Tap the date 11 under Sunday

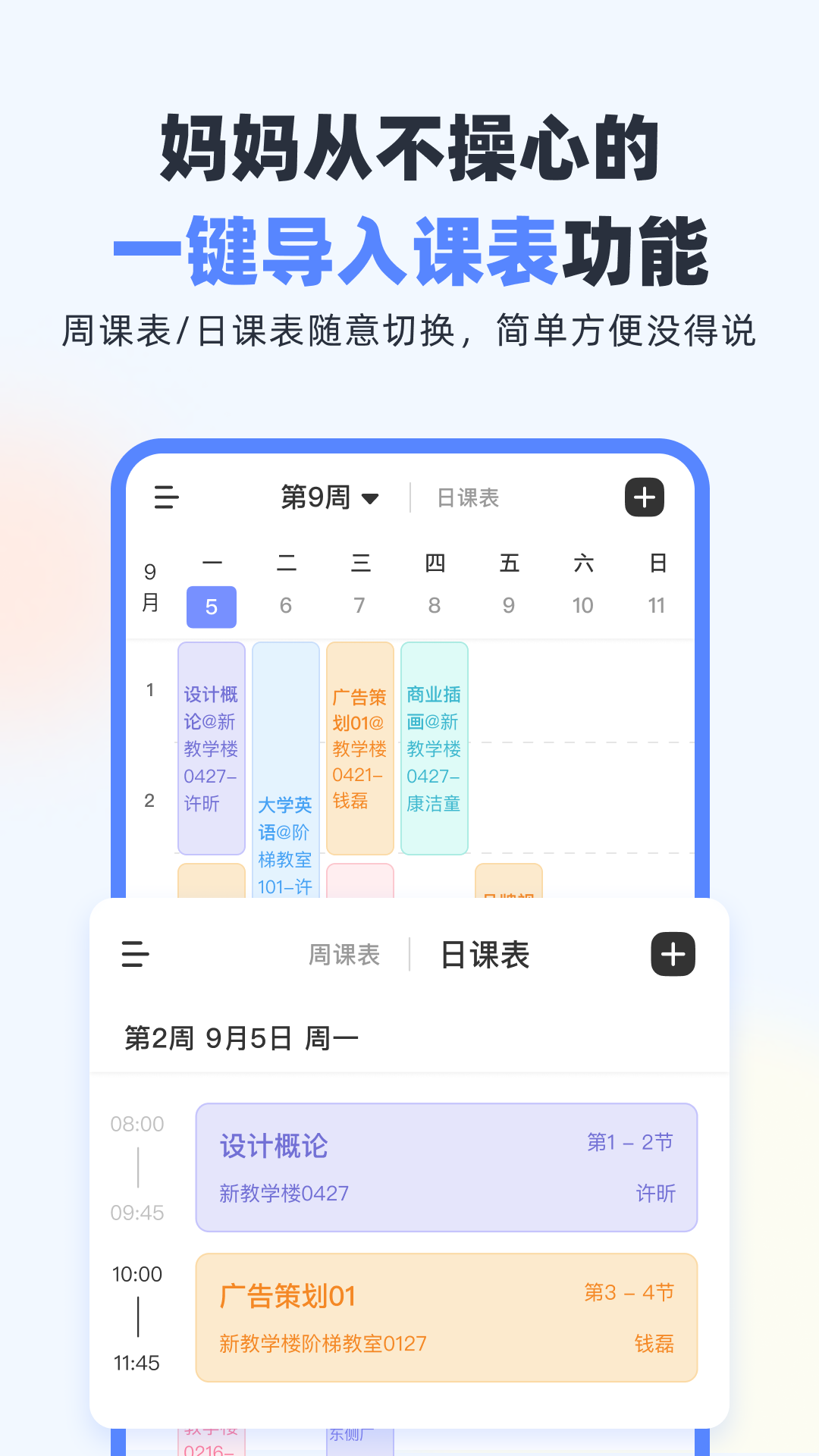657,604
